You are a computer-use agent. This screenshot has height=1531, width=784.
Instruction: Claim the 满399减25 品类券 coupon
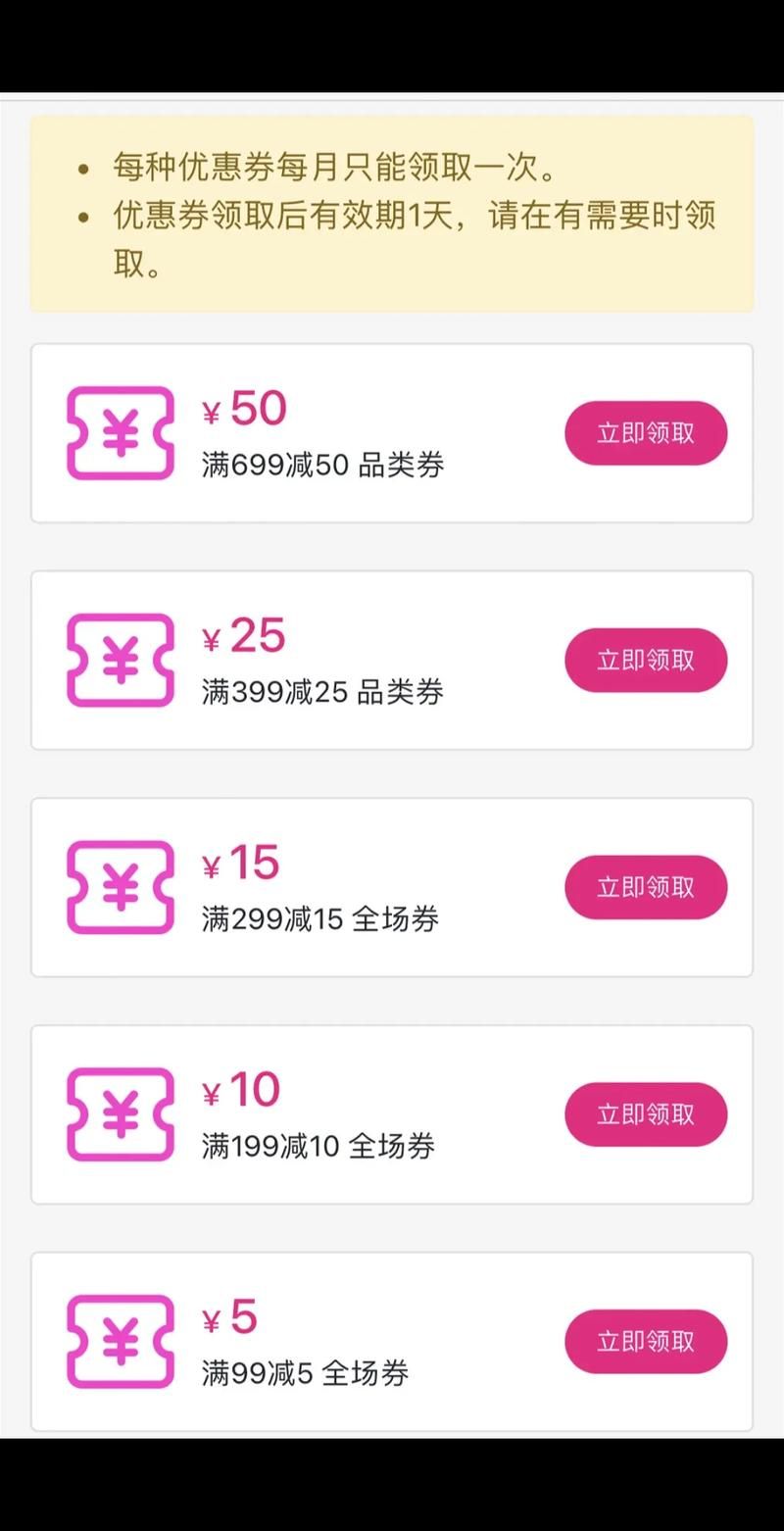tap(645, 660)
